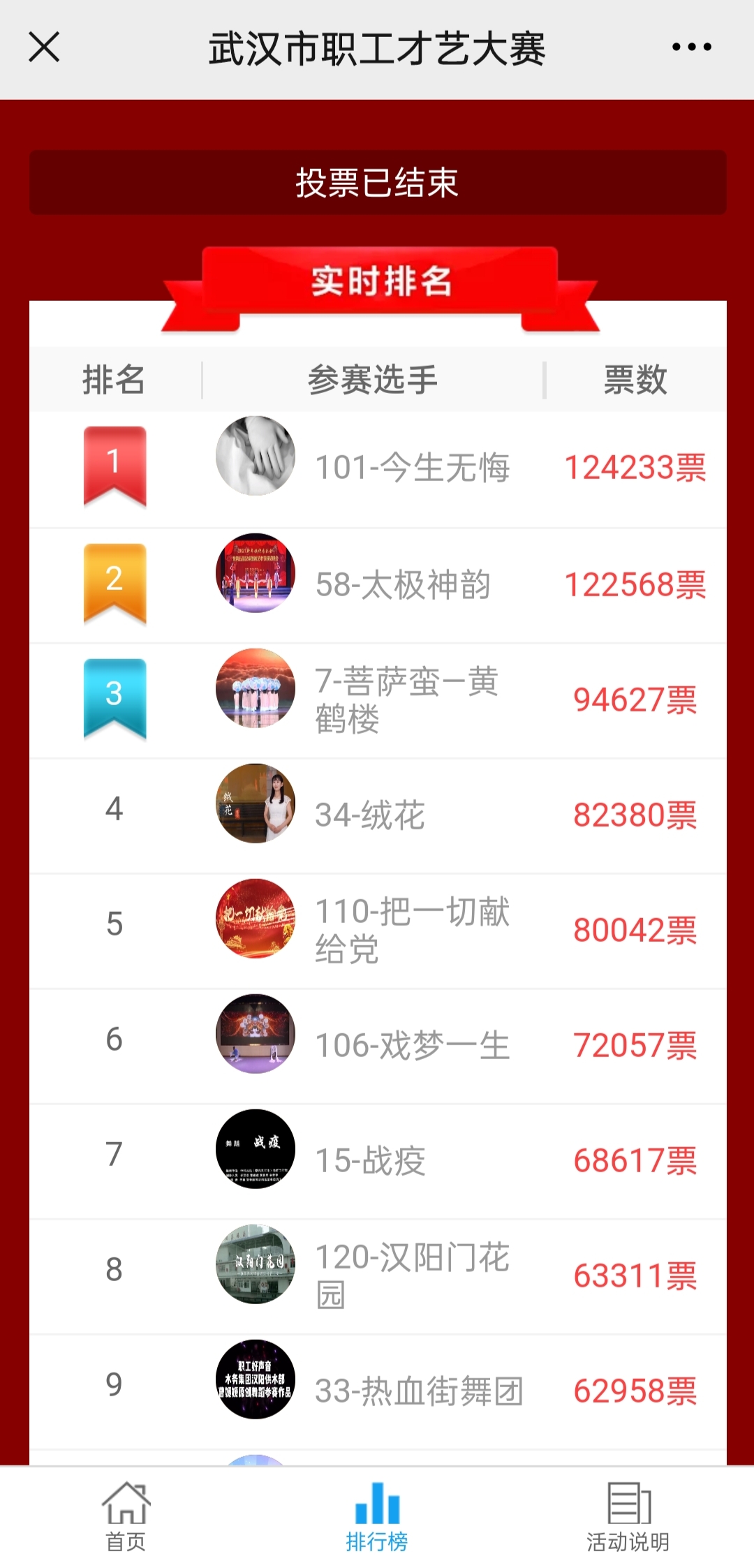Click the close X at top left
Image resolution: width=754 pixels, height=1568 pixels.
click(44, 46)
